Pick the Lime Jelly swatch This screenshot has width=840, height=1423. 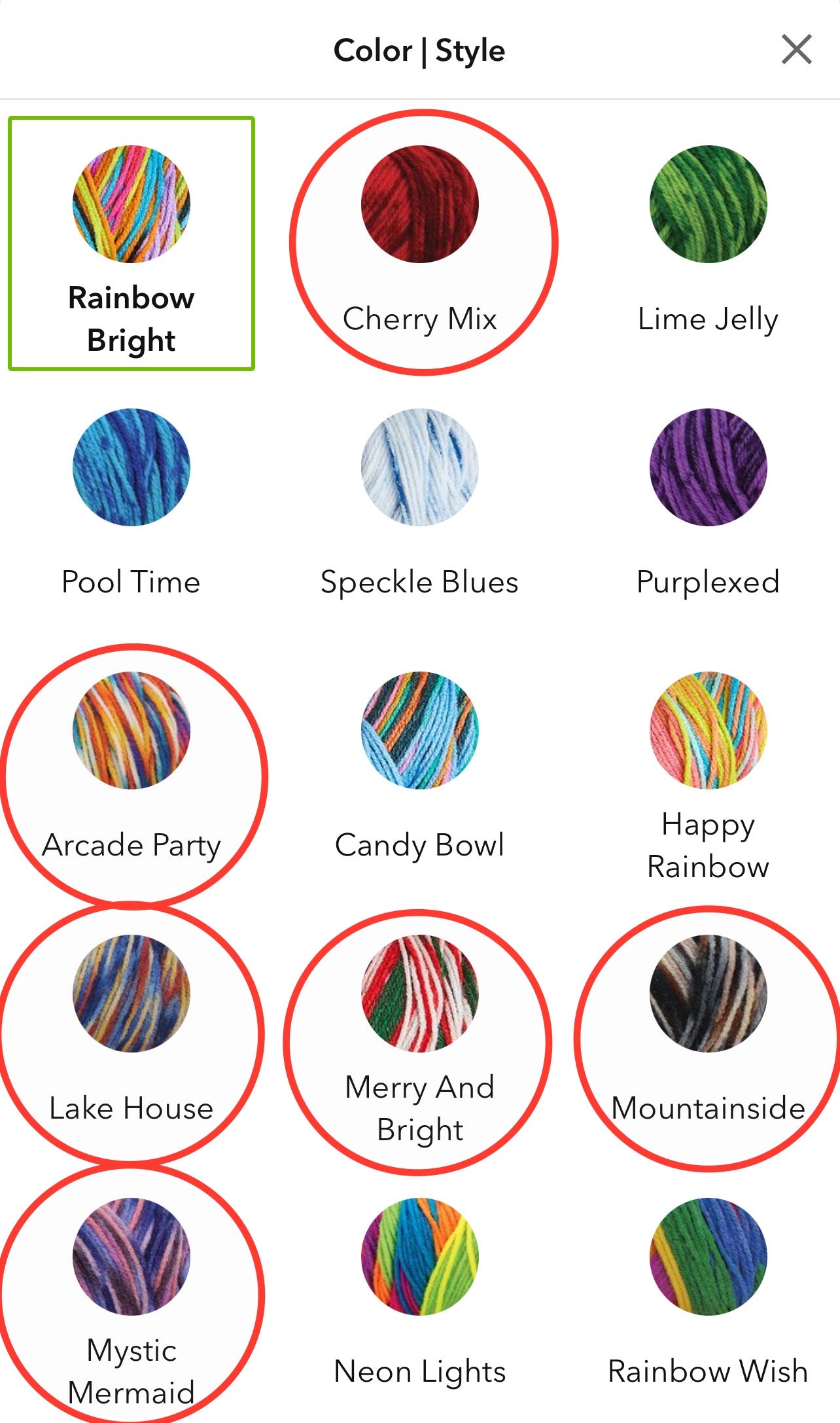pyautogui.click(x=708, y=204)
